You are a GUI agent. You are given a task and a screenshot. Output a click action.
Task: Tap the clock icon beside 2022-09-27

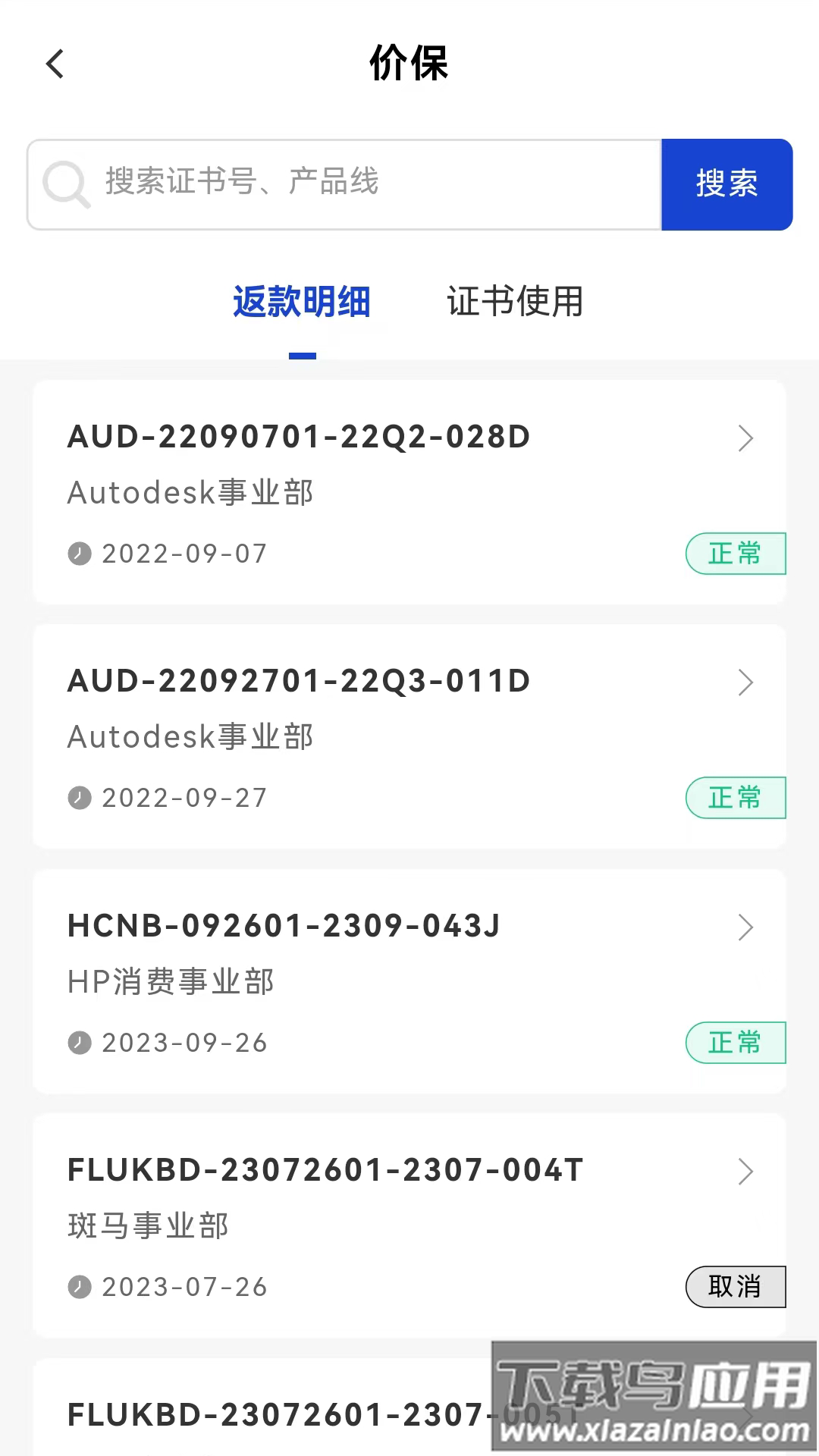pos(78,798)
